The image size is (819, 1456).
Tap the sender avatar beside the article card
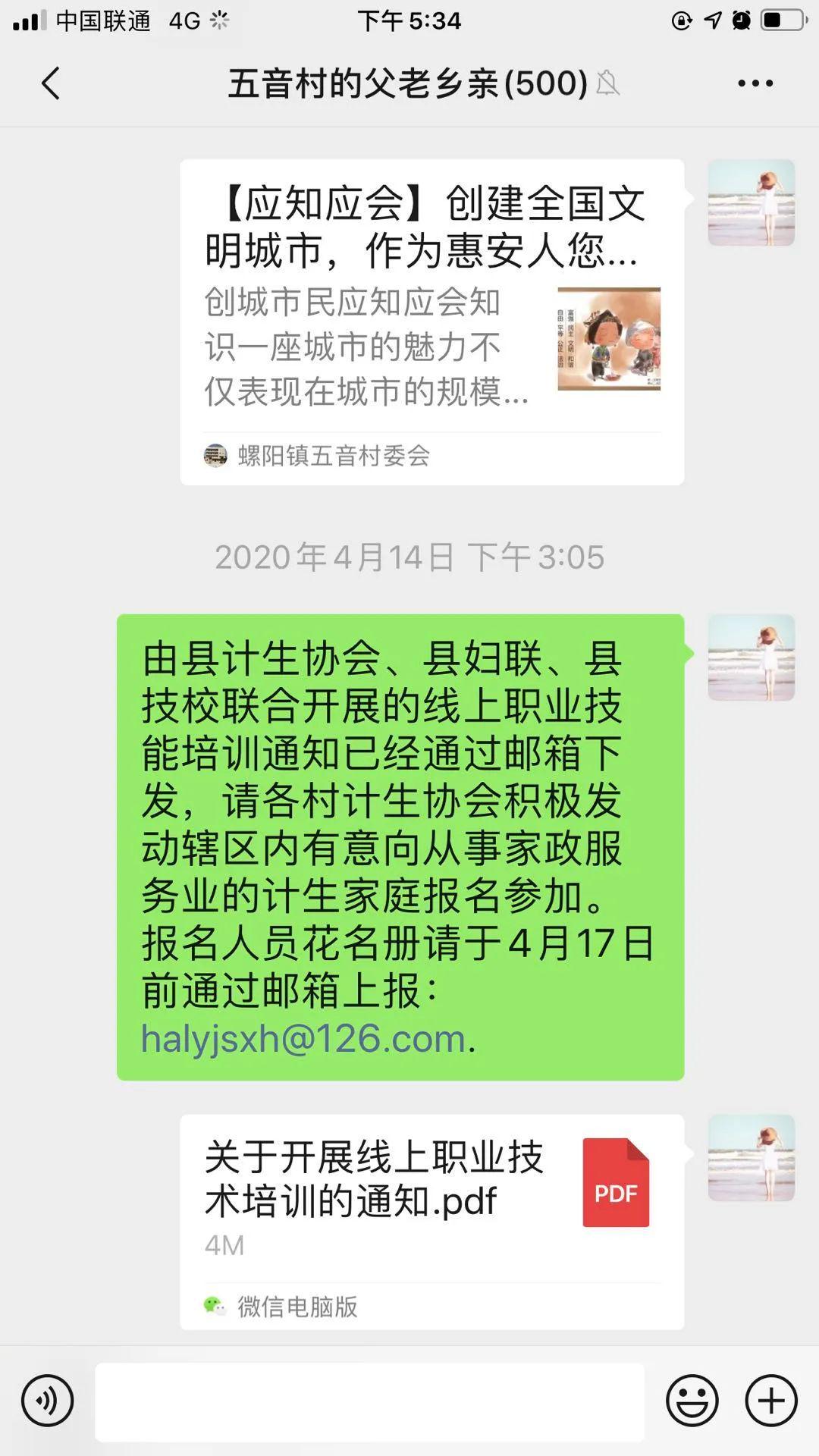(x=751, y=202)
